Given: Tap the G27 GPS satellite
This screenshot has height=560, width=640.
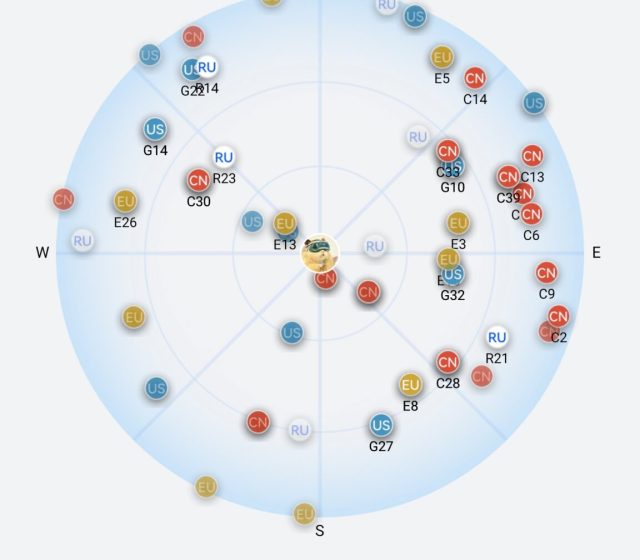Looking at the screenshot, I should click(381, 425).
